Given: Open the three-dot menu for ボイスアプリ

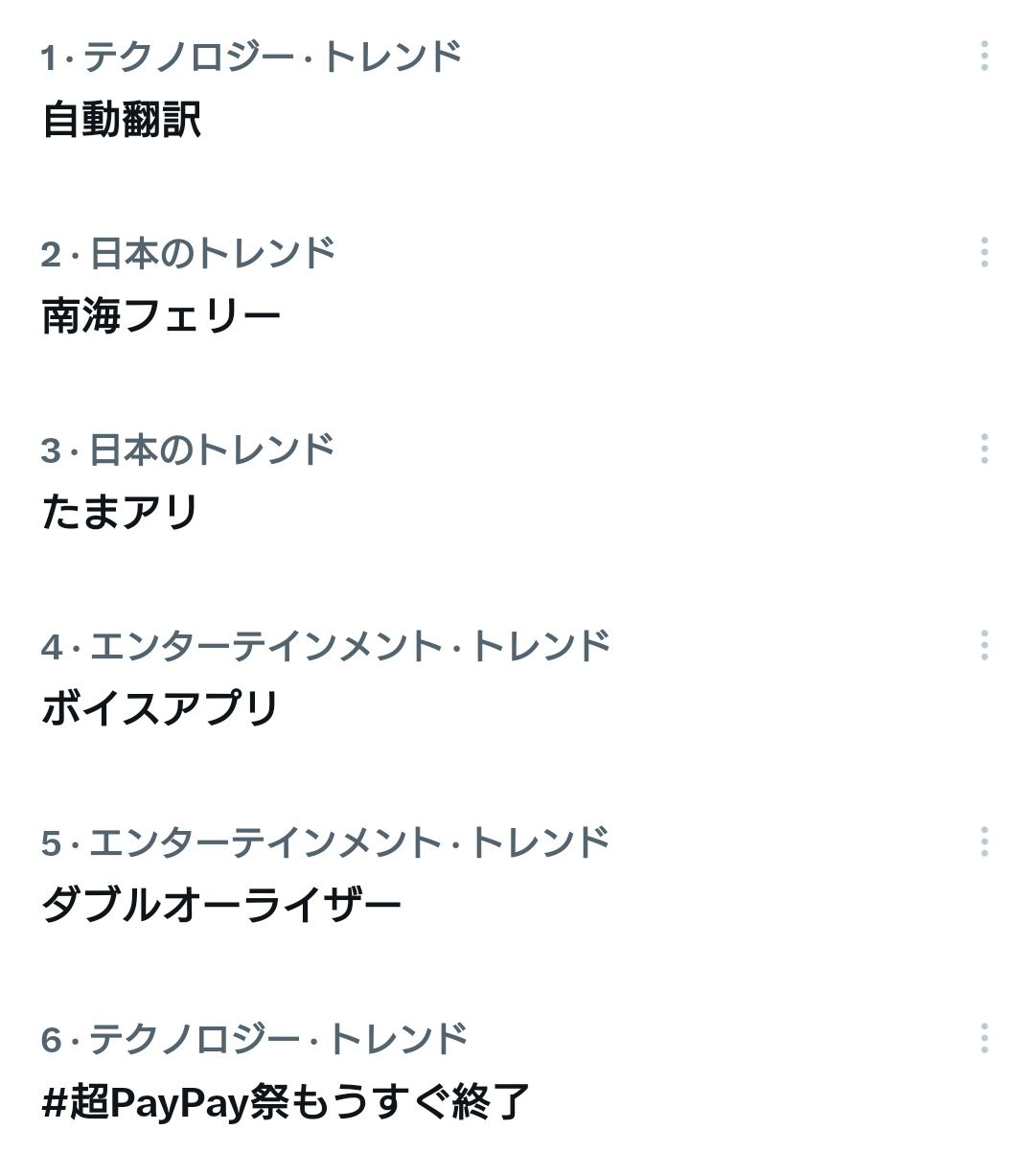Looking at the screenshot, I should [x=984, y=646].
